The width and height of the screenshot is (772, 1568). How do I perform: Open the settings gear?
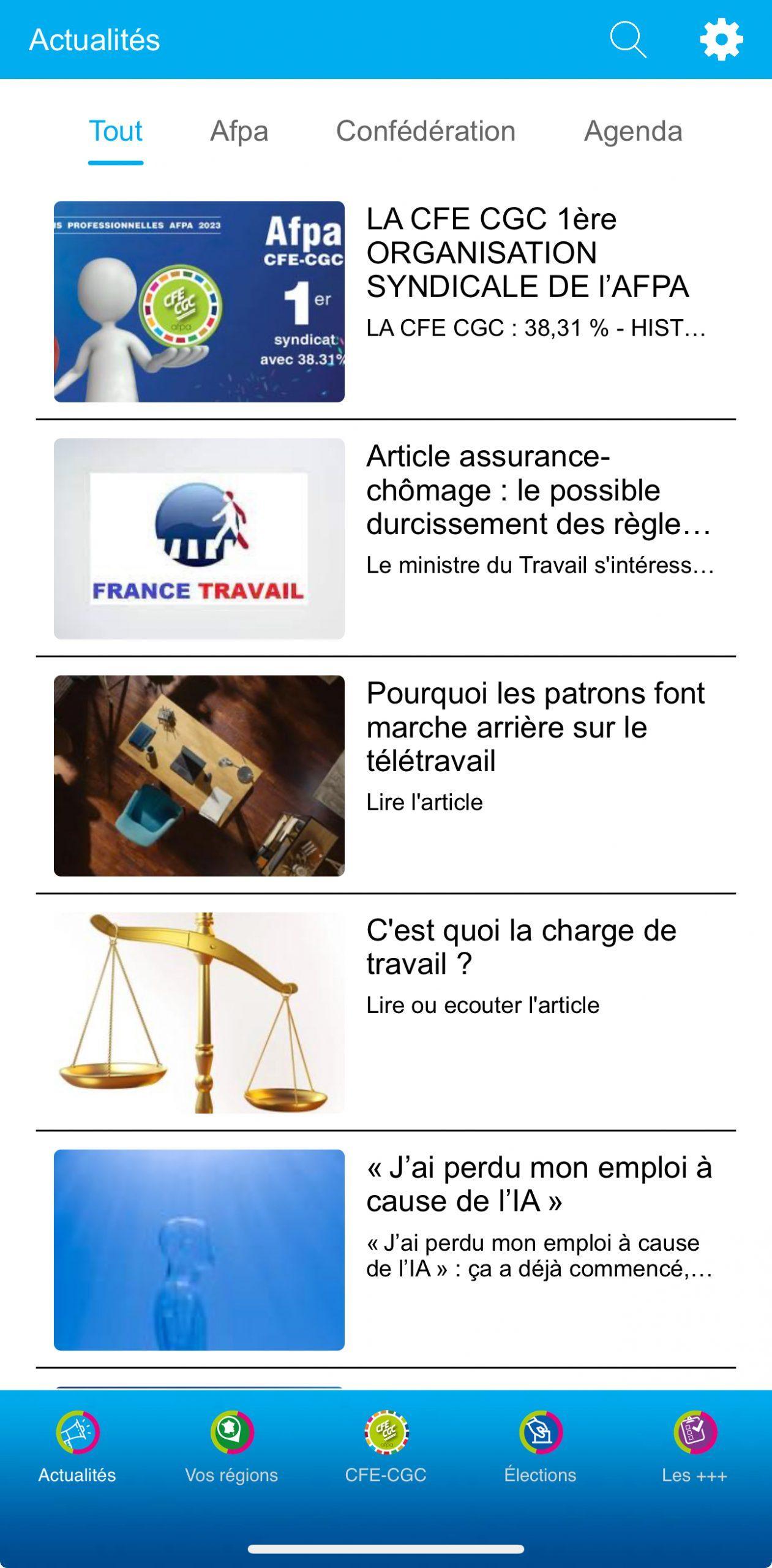click(x=721, y=40)
